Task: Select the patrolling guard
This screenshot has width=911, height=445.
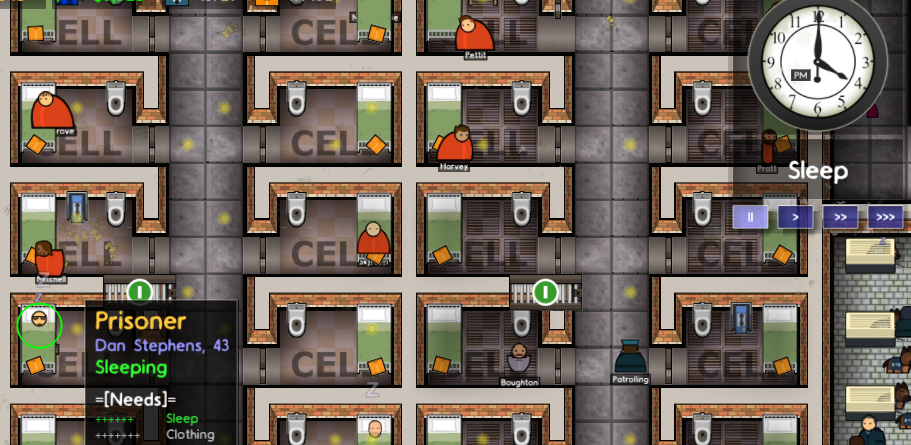Action: 630,357
